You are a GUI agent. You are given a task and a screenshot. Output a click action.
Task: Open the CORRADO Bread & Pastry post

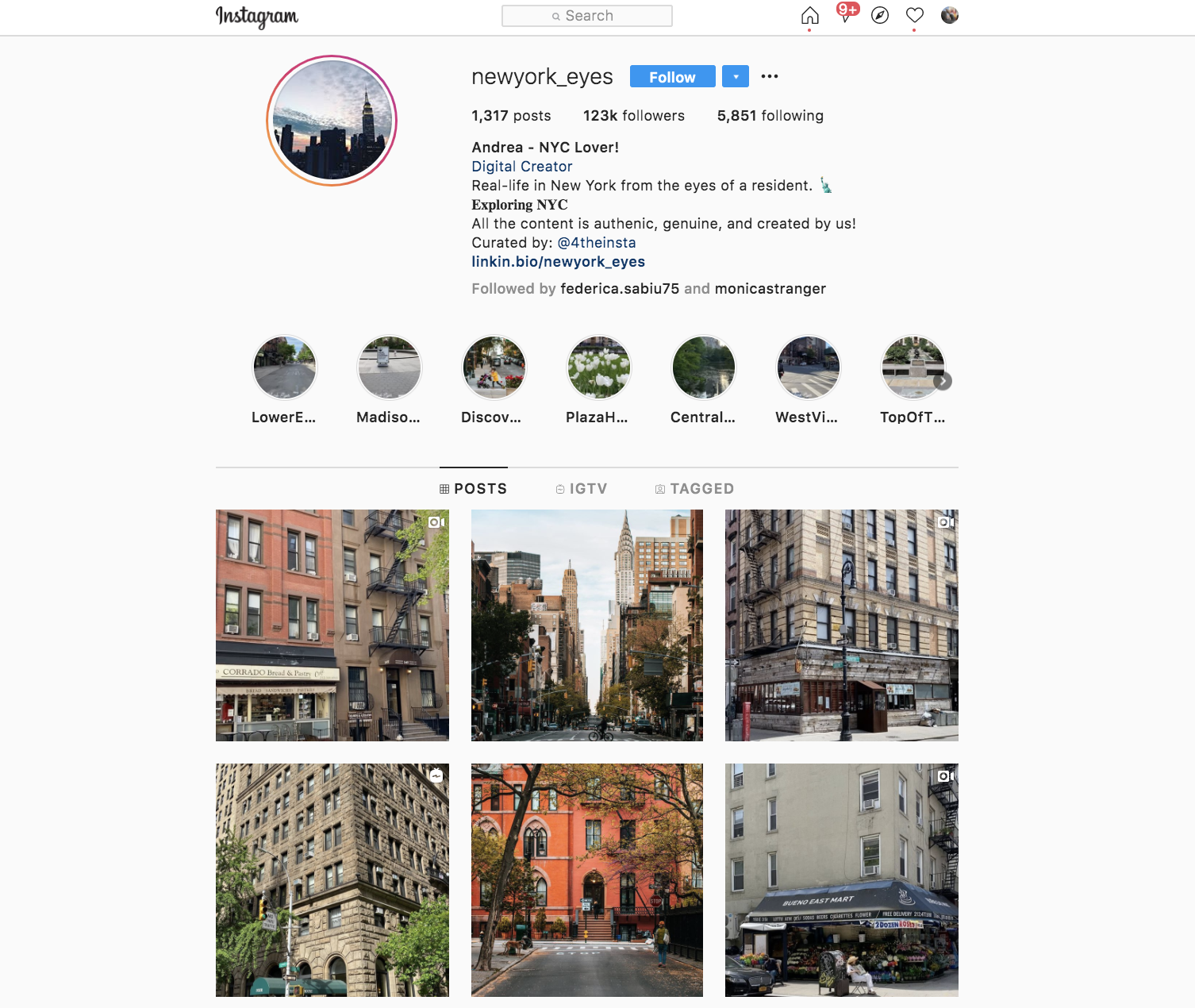pos(332,625)
